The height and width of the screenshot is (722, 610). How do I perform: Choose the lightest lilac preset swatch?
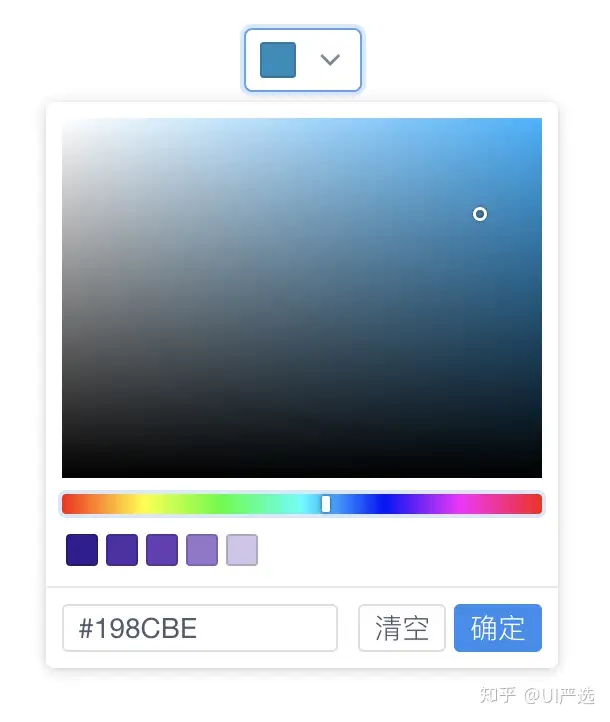pyautogui.click(x=242, y=550)
